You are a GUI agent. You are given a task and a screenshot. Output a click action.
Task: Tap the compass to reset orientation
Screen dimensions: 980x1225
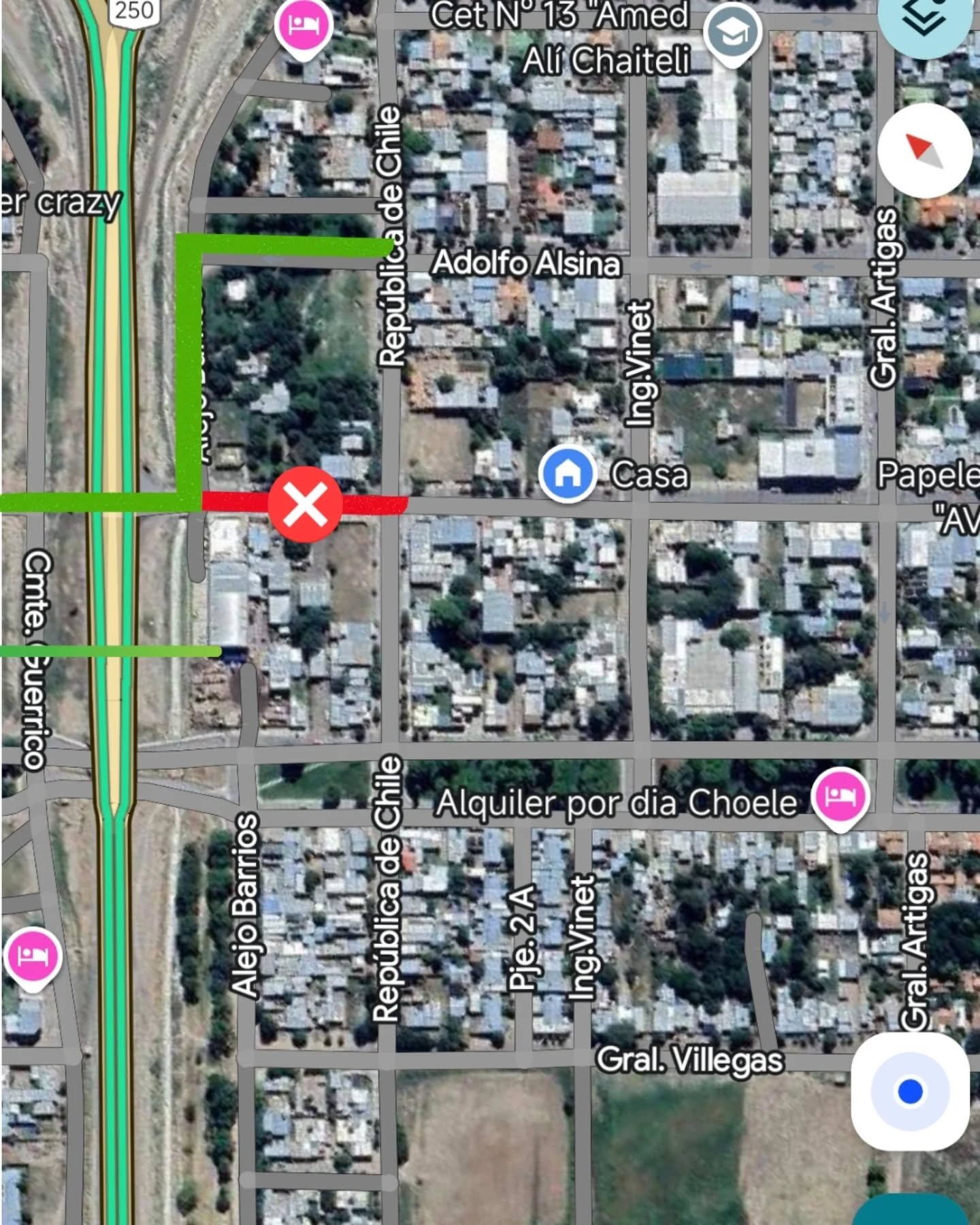[x=924, y=150]
